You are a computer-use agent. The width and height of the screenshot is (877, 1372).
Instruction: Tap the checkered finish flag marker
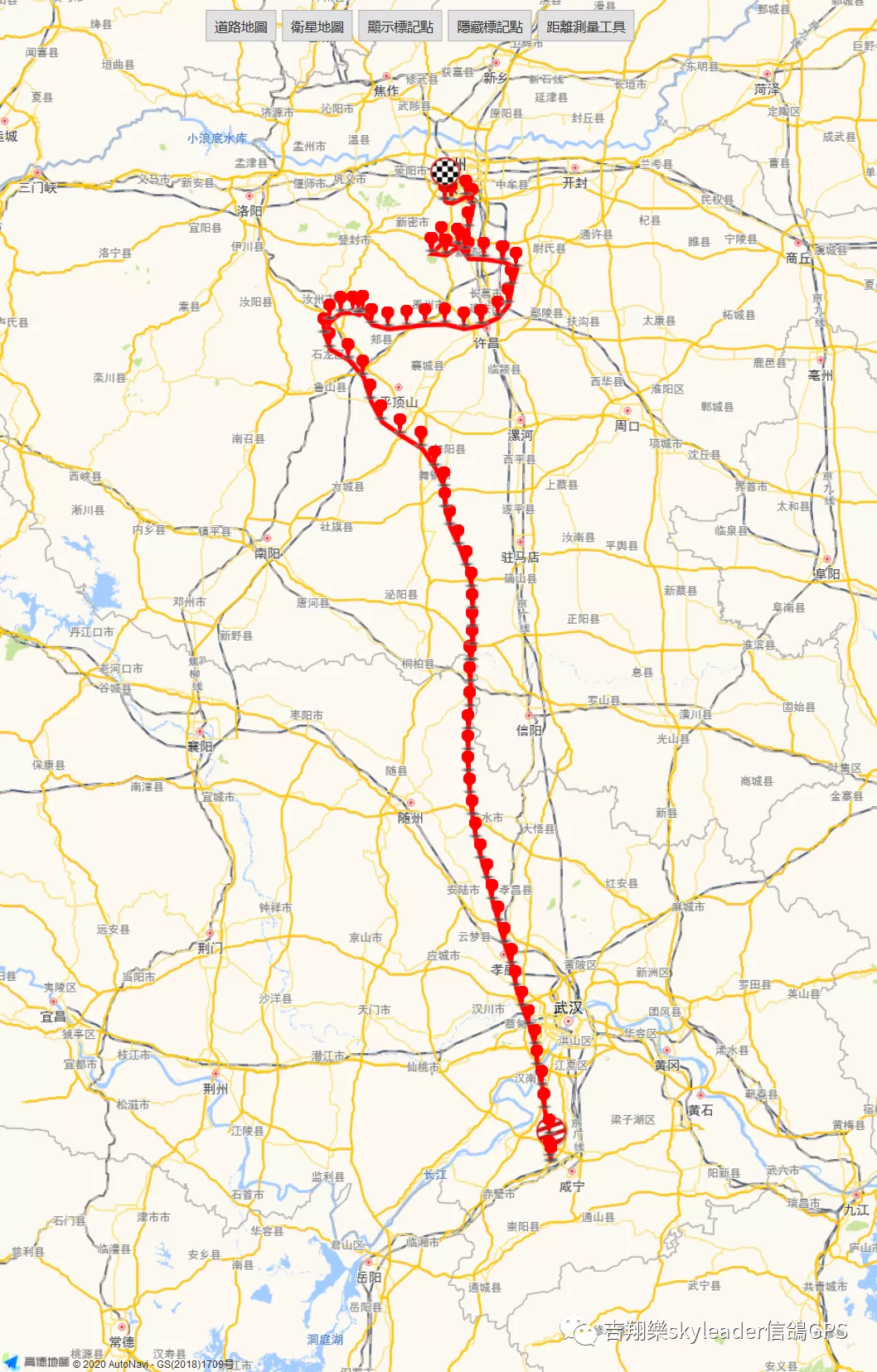(x=445, y=171)
